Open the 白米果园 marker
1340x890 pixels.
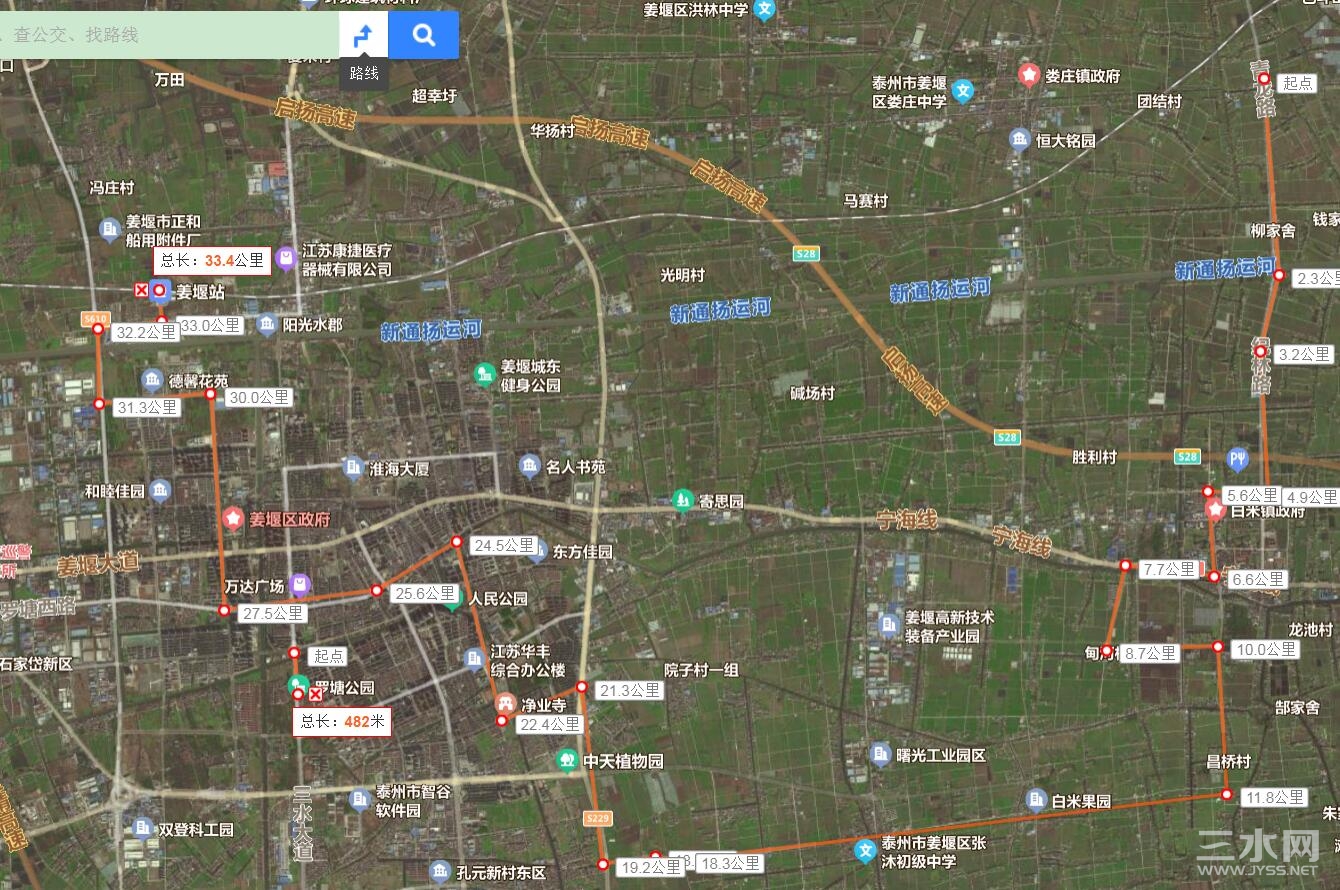(x=1036, y=800)
